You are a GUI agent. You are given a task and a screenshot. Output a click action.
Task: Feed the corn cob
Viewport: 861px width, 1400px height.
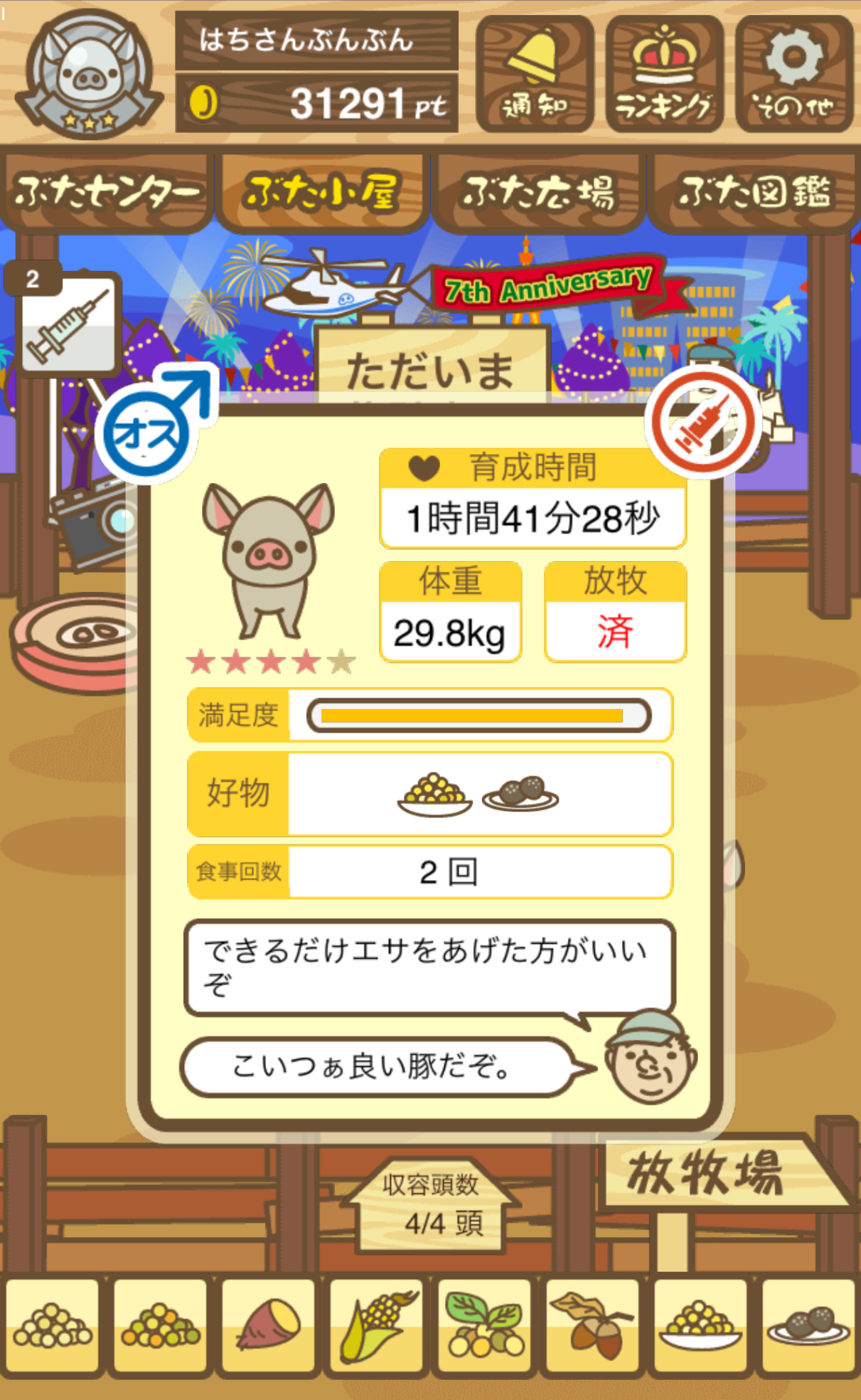(x=376, y=1325)
